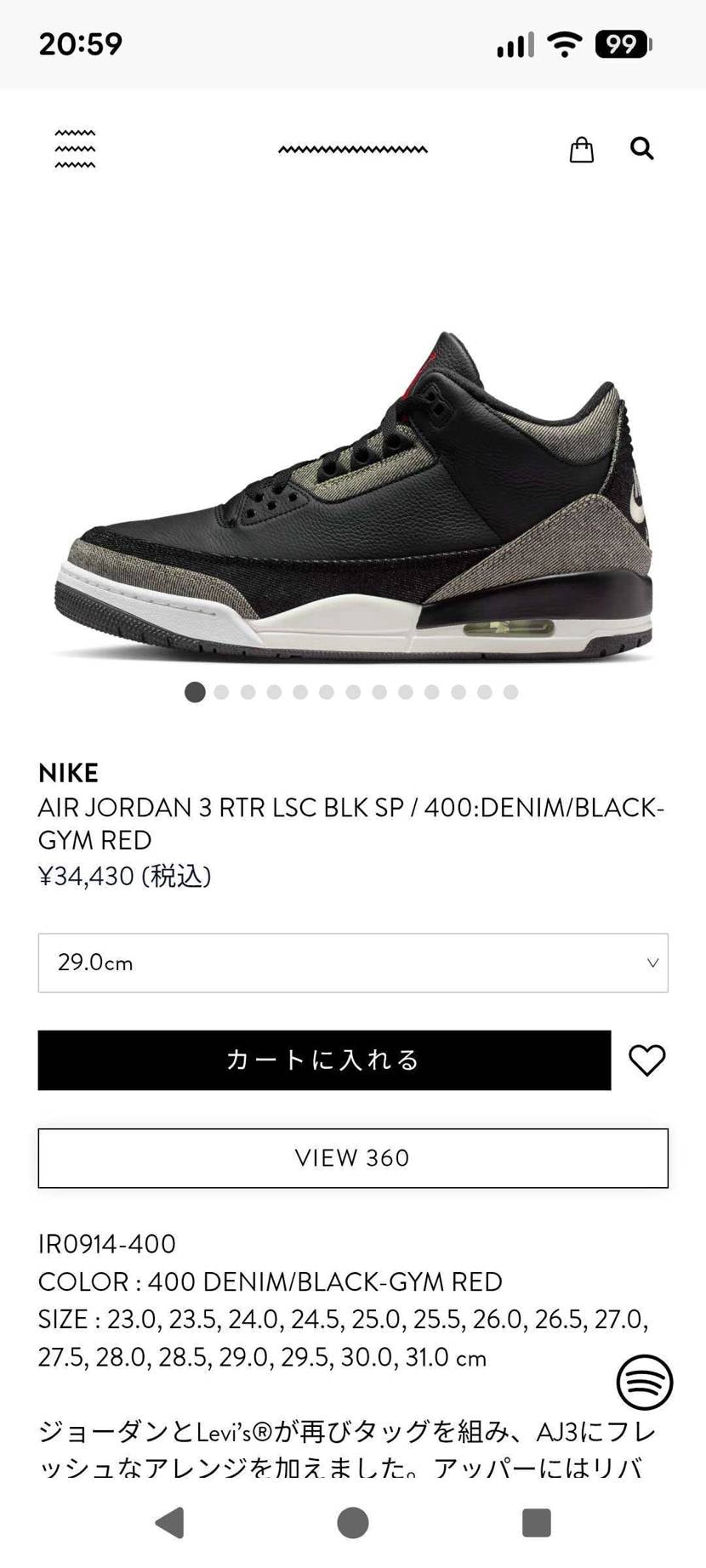Add the sneakers to your wishlist
Image resolution: width=706 pixels, height=1568 pixels.
(x=647, y=1060)
